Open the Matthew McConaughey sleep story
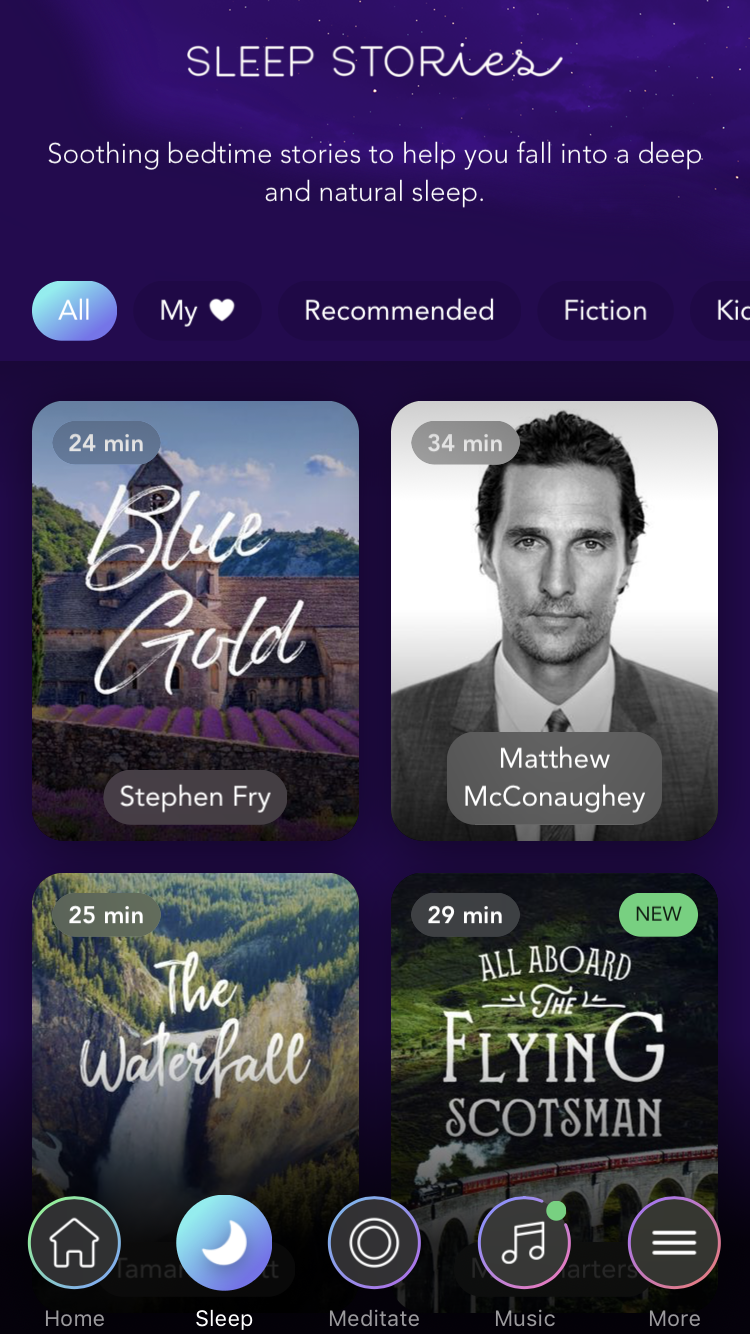 (554, 620)
